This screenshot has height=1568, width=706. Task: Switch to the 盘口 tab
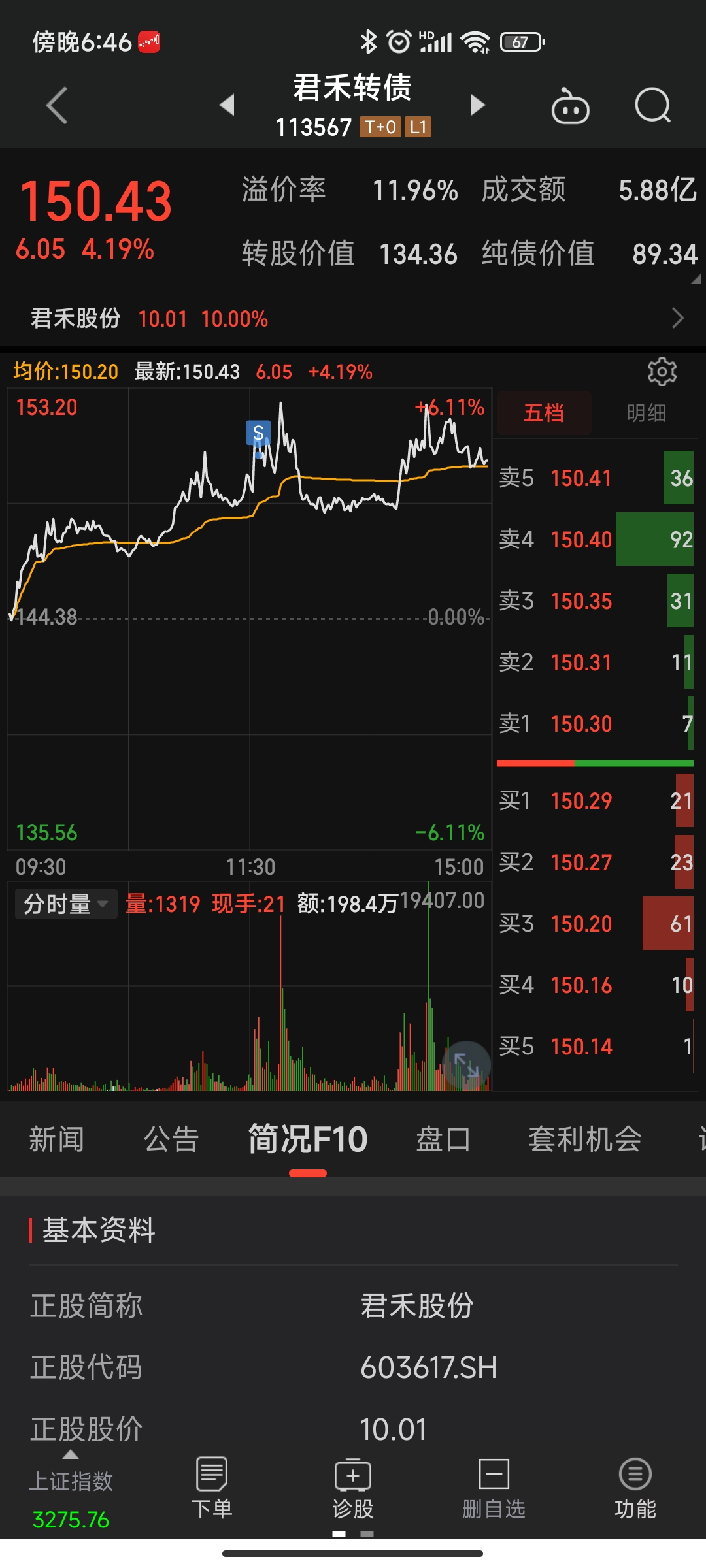[443, 1139]
